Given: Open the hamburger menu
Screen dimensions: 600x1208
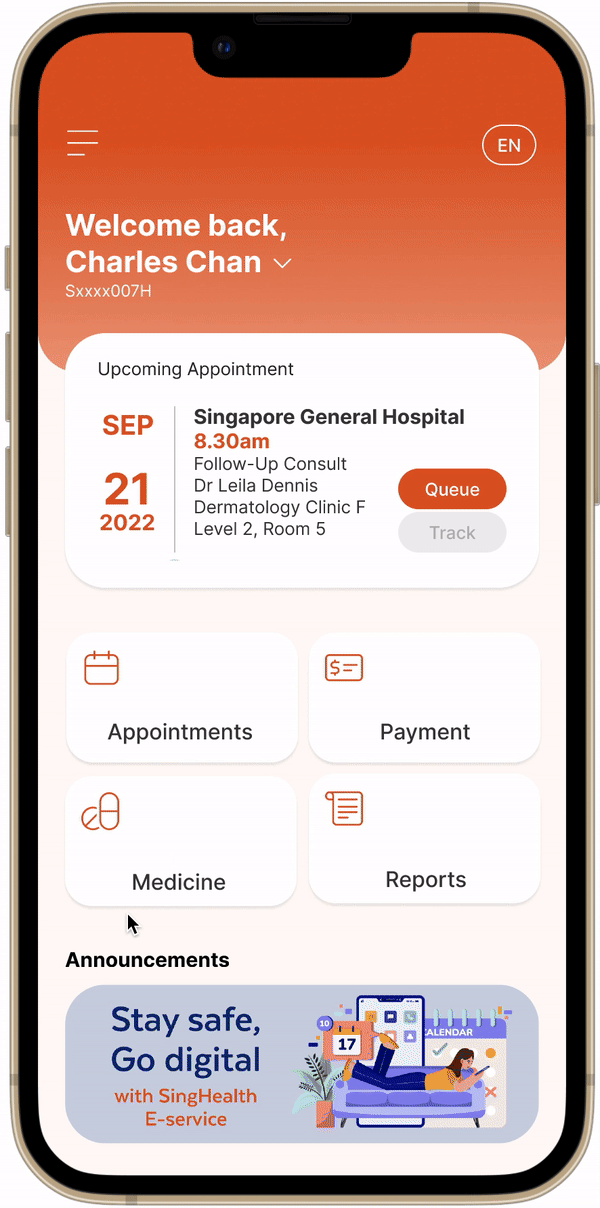Looking at the screenshot, I should pyautogui.click(x=83, y=143).
